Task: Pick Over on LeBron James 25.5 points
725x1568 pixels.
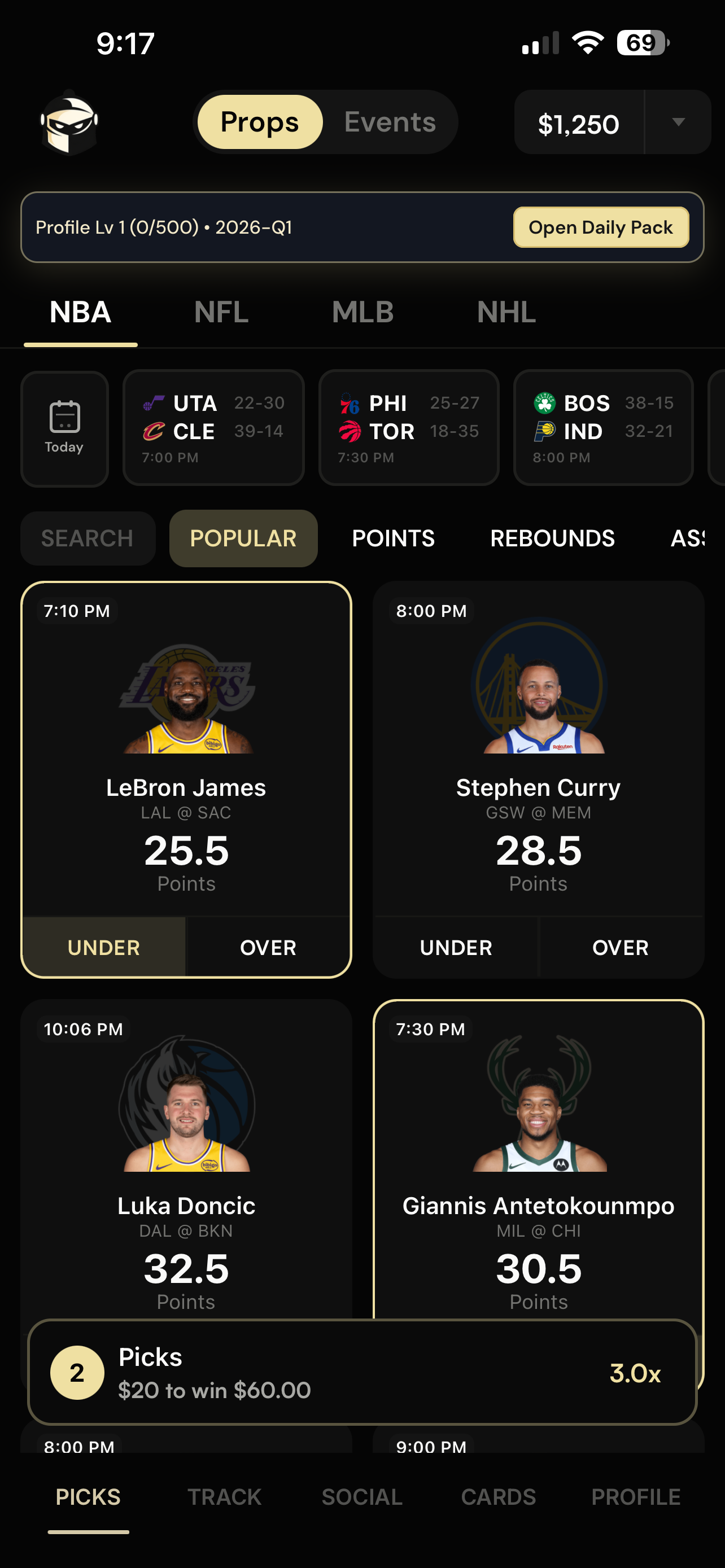Action: [268, 947]
